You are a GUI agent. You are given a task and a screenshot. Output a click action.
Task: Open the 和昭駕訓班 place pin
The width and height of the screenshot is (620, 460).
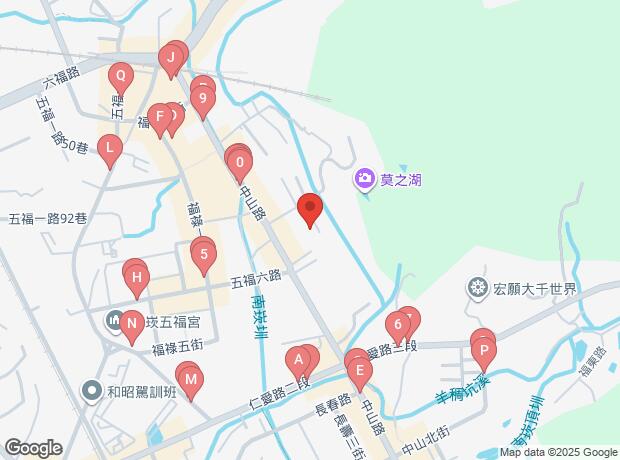(93, 391)
